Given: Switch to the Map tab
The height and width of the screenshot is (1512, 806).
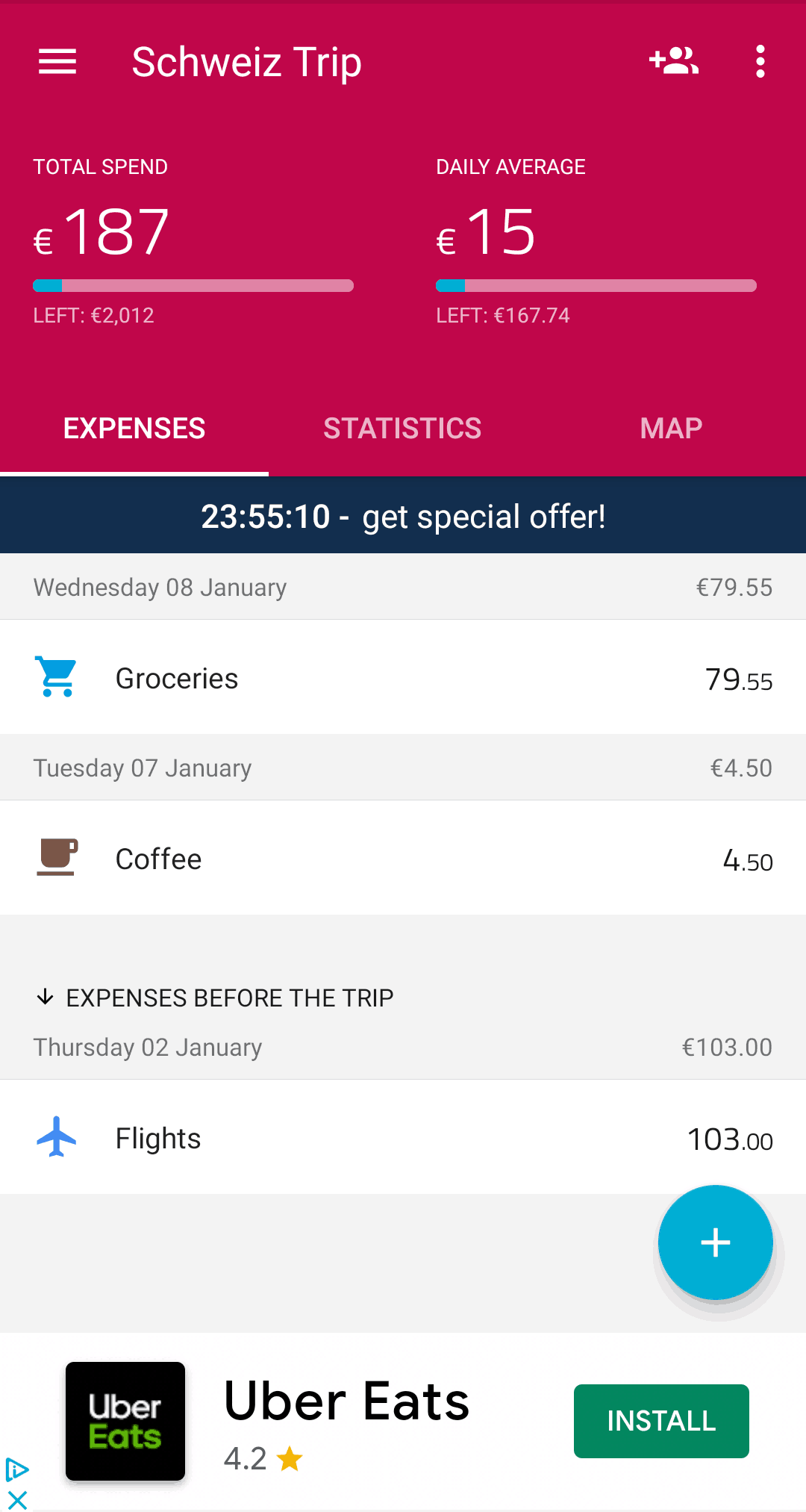Looking at the screenshot, I should point(671,429).
